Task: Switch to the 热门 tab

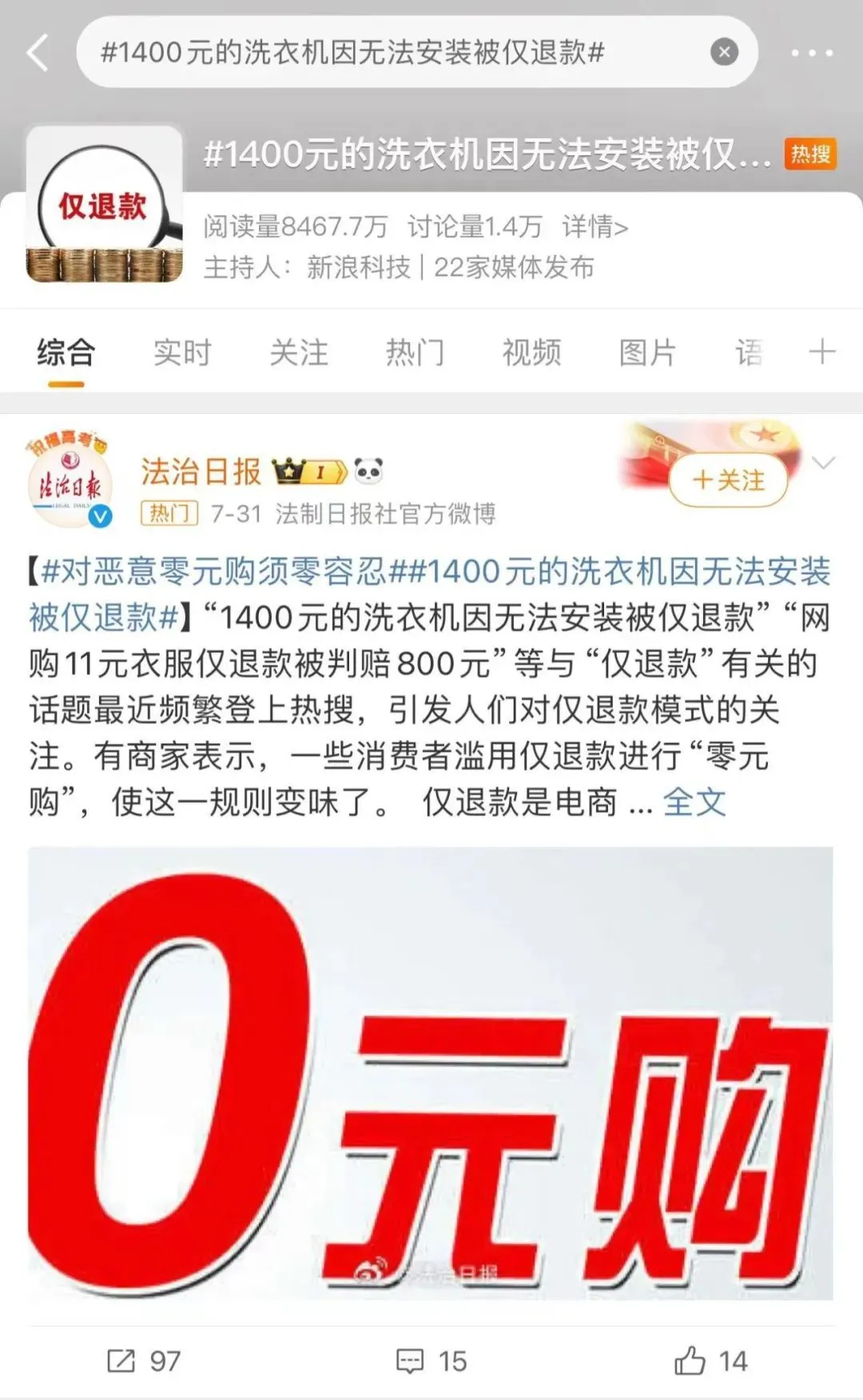Action: pos(415,352)
